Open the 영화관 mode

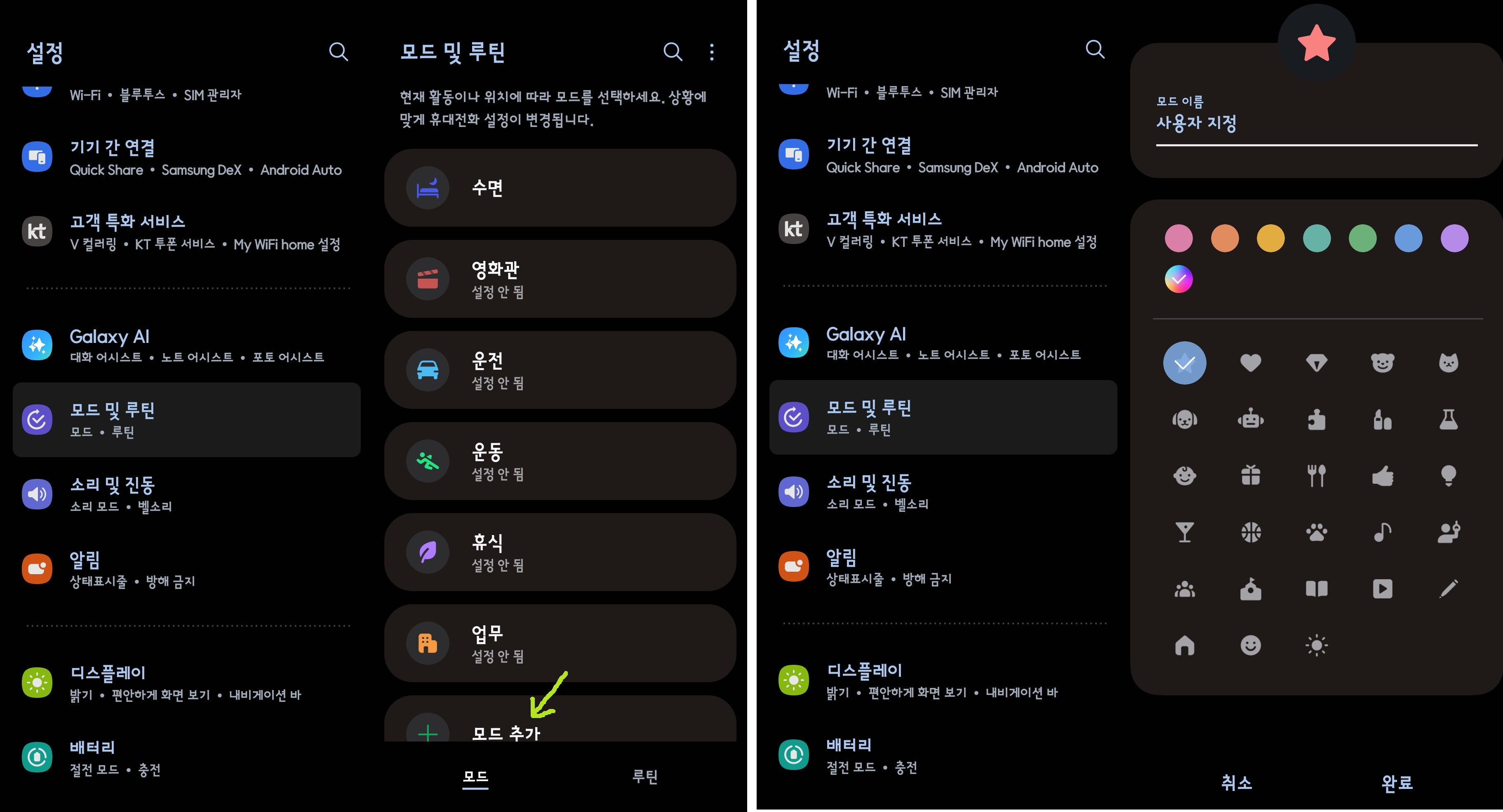[560, 279]
